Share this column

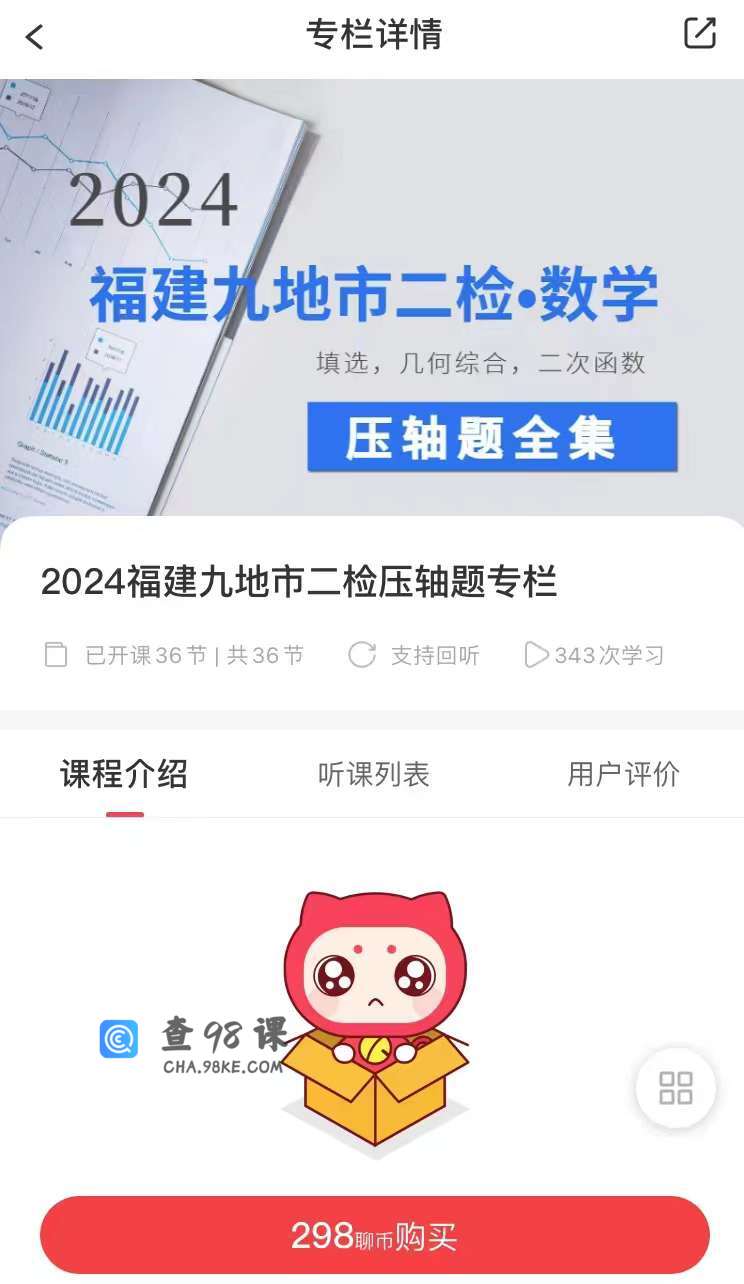[699, 33]
